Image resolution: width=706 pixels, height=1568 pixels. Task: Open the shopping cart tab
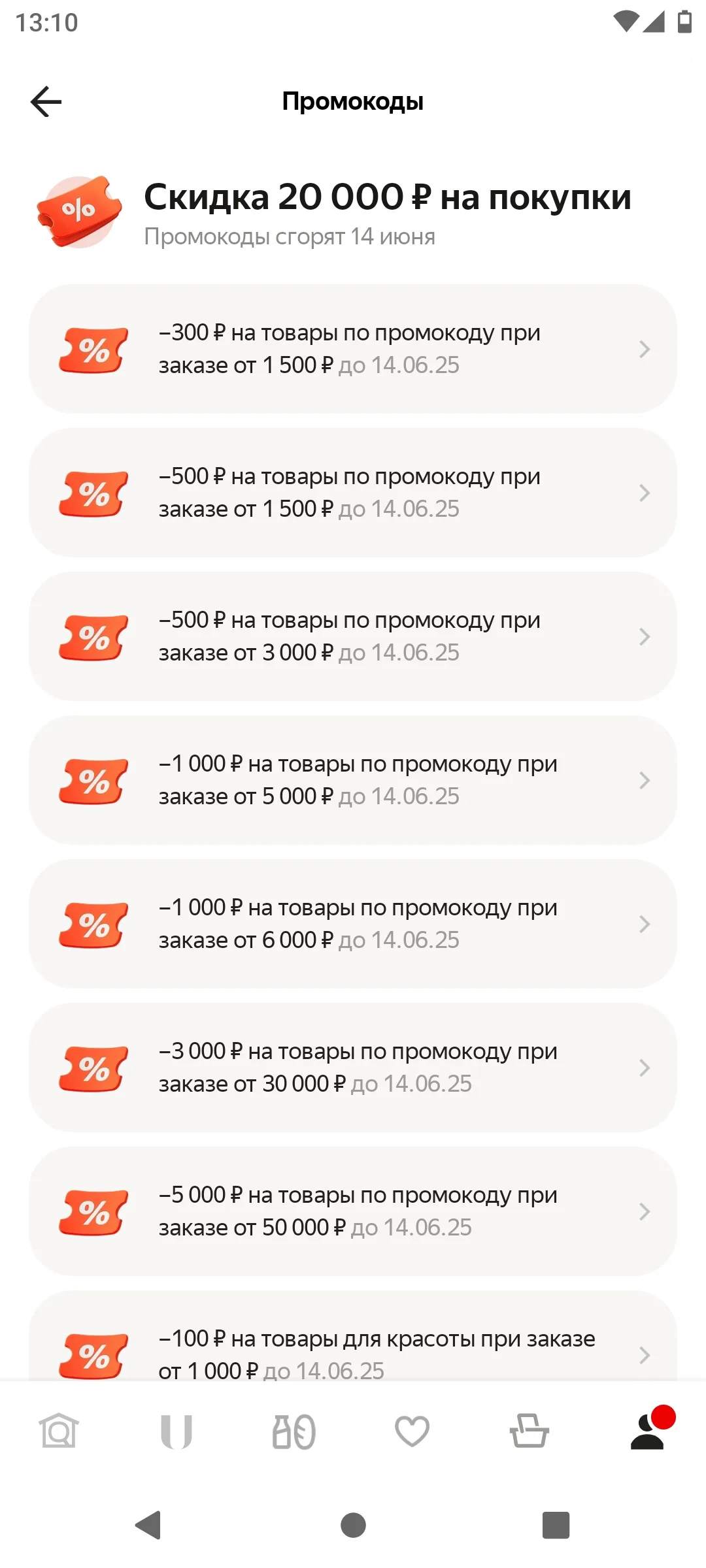[x=529, y=1431]
